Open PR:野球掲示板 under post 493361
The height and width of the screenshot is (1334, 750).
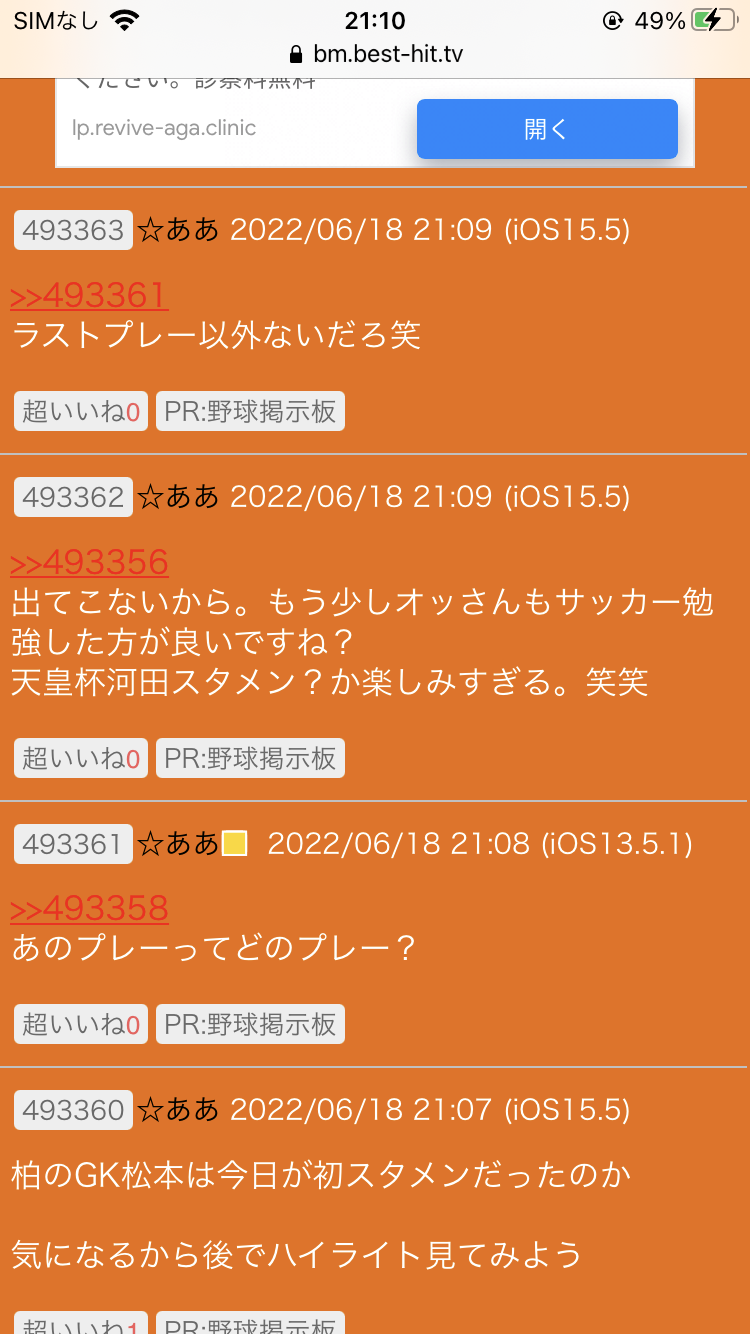pyautogui.click(x=250, y=1024)
